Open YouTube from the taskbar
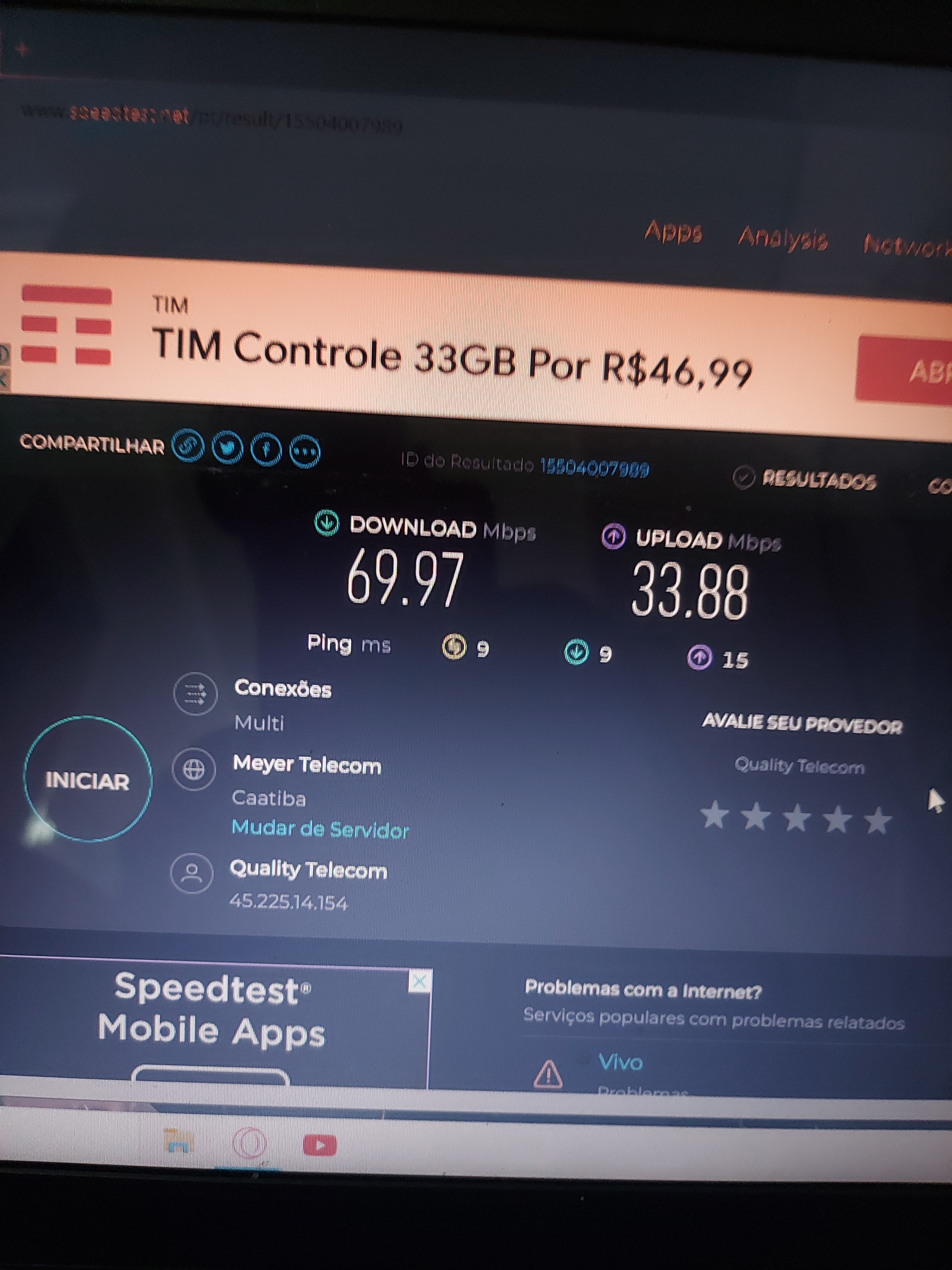952x1270 pixels. (x=320, y=1146)
